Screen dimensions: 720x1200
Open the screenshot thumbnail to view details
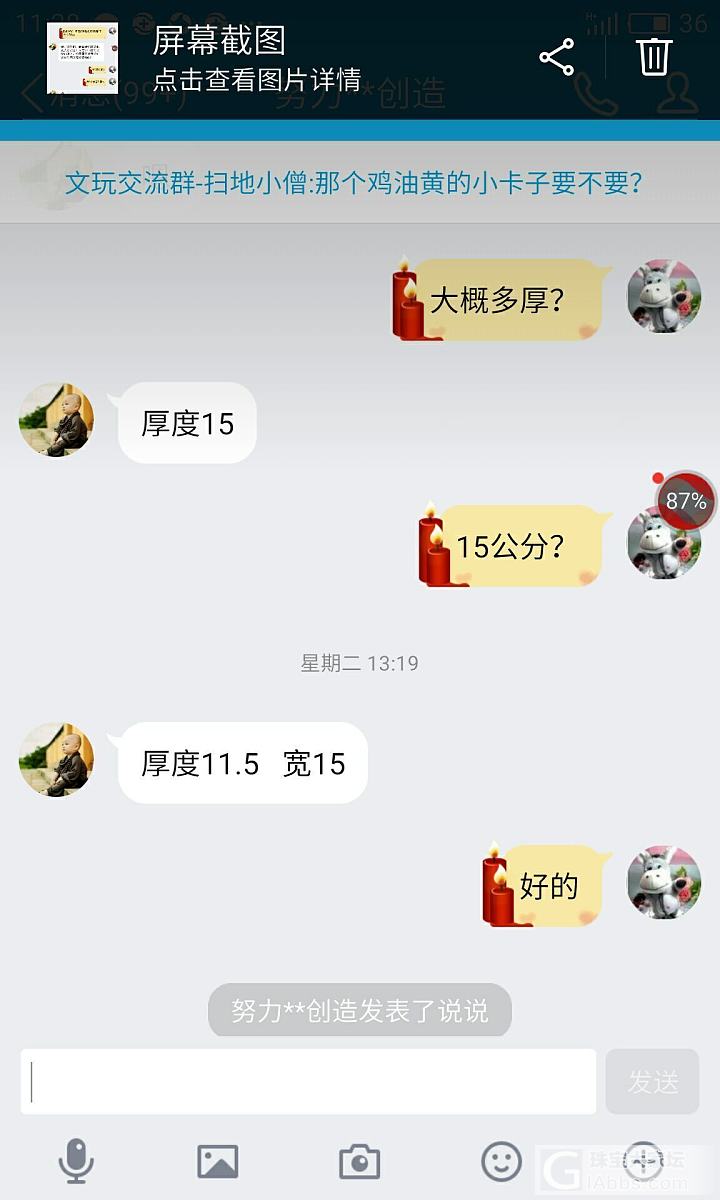coord(82,58)
